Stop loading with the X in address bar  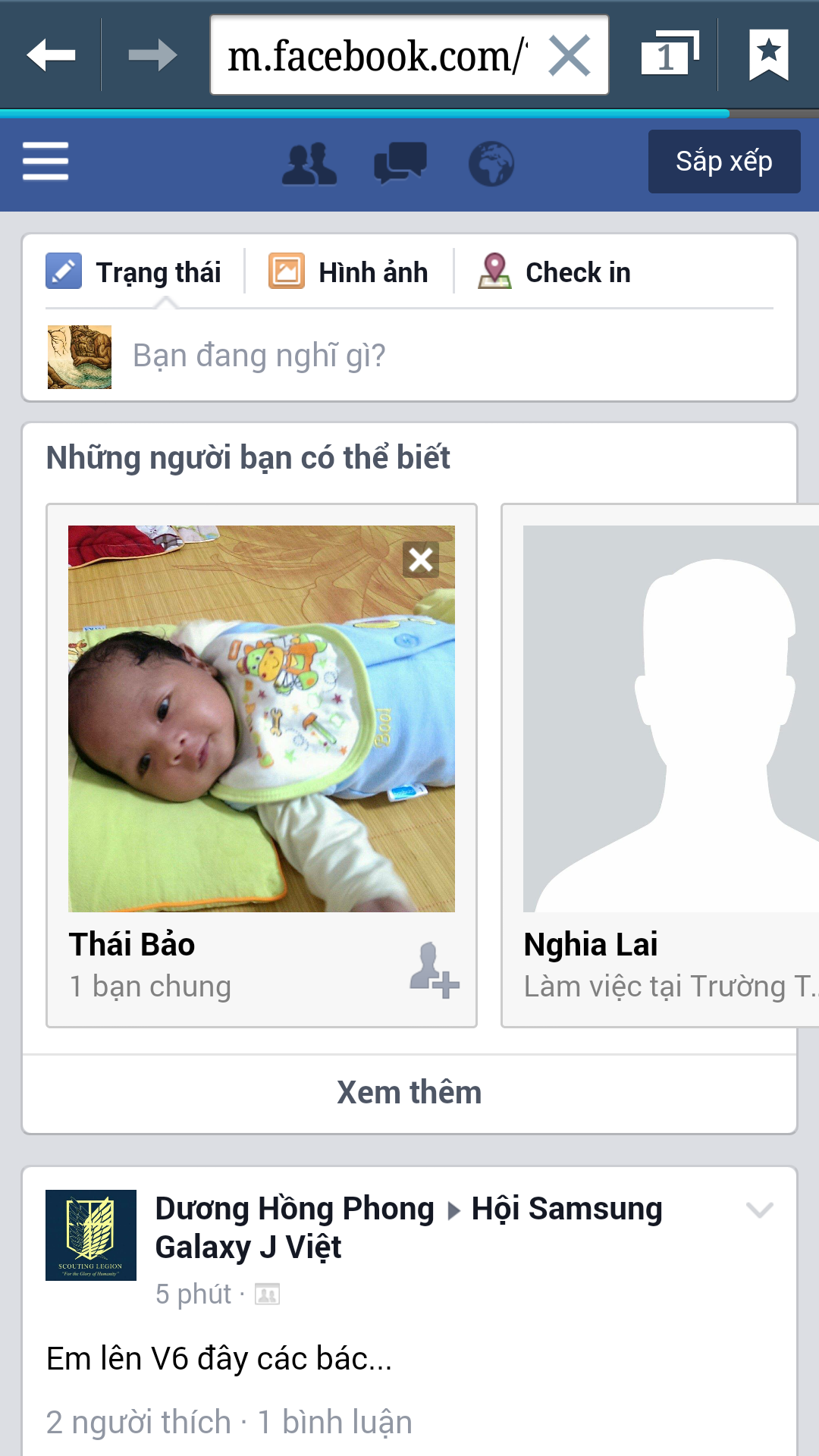[570, 56]
